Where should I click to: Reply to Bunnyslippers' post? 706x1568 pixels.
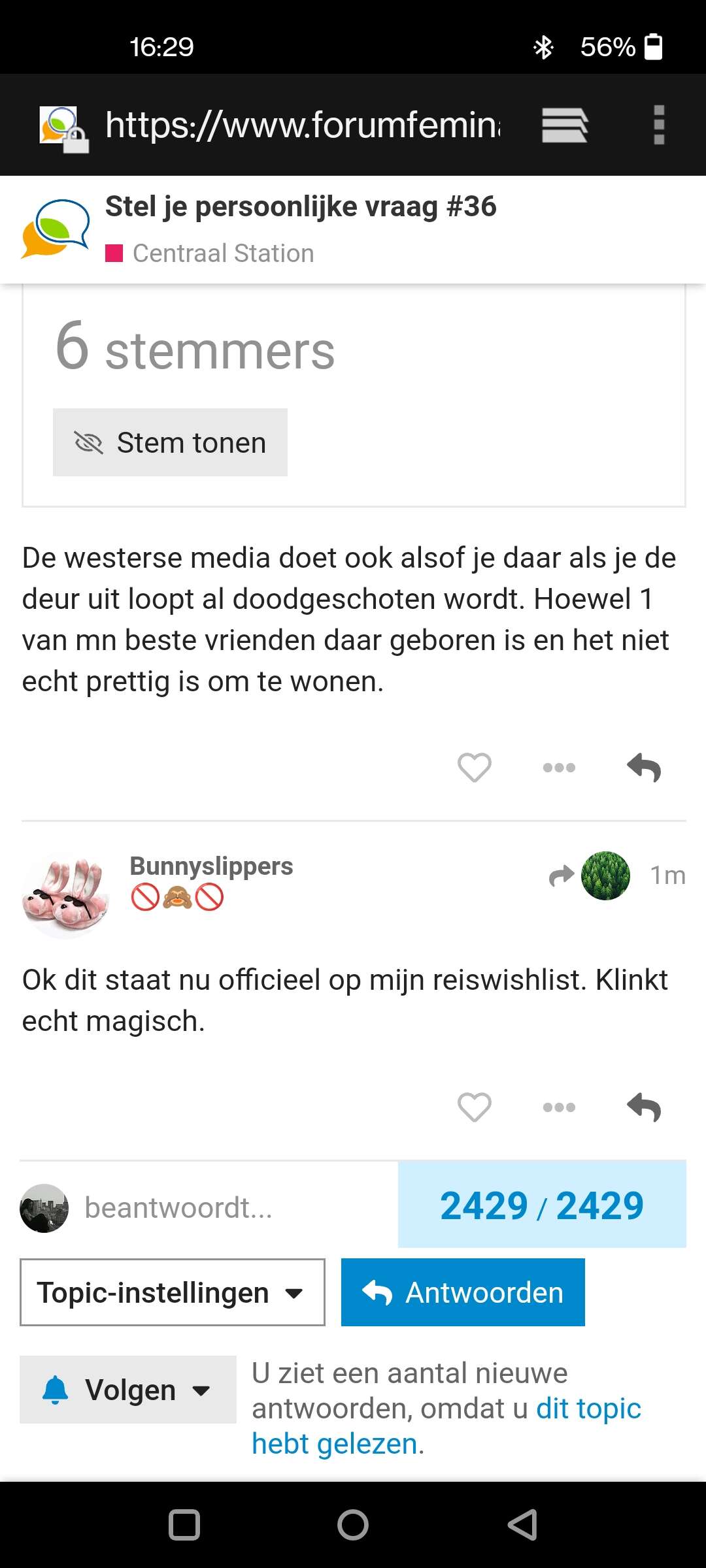(644, 1107)
